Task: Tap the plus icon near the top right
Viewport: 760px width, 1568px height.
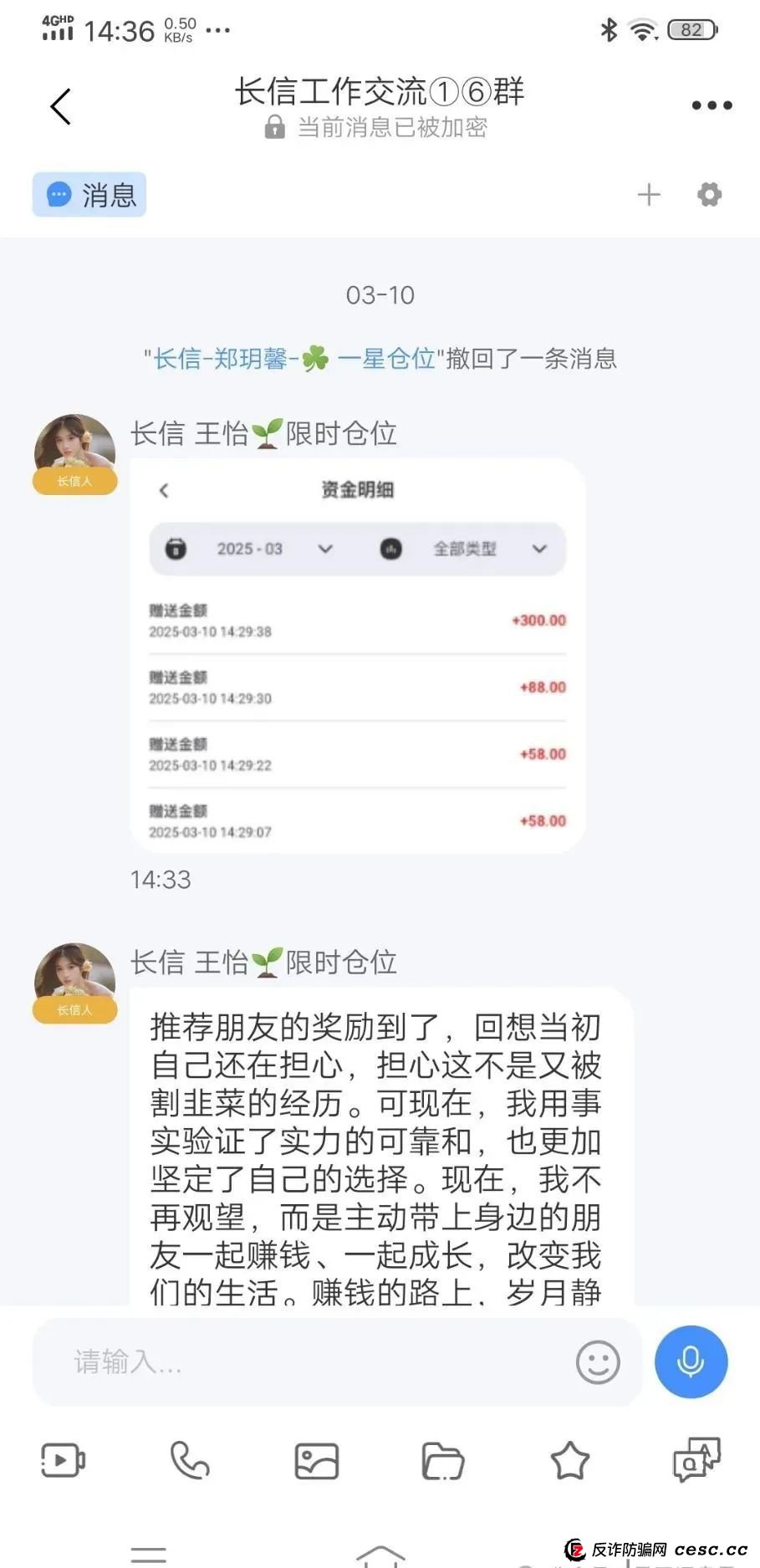Action: click(x=649, y=194)
